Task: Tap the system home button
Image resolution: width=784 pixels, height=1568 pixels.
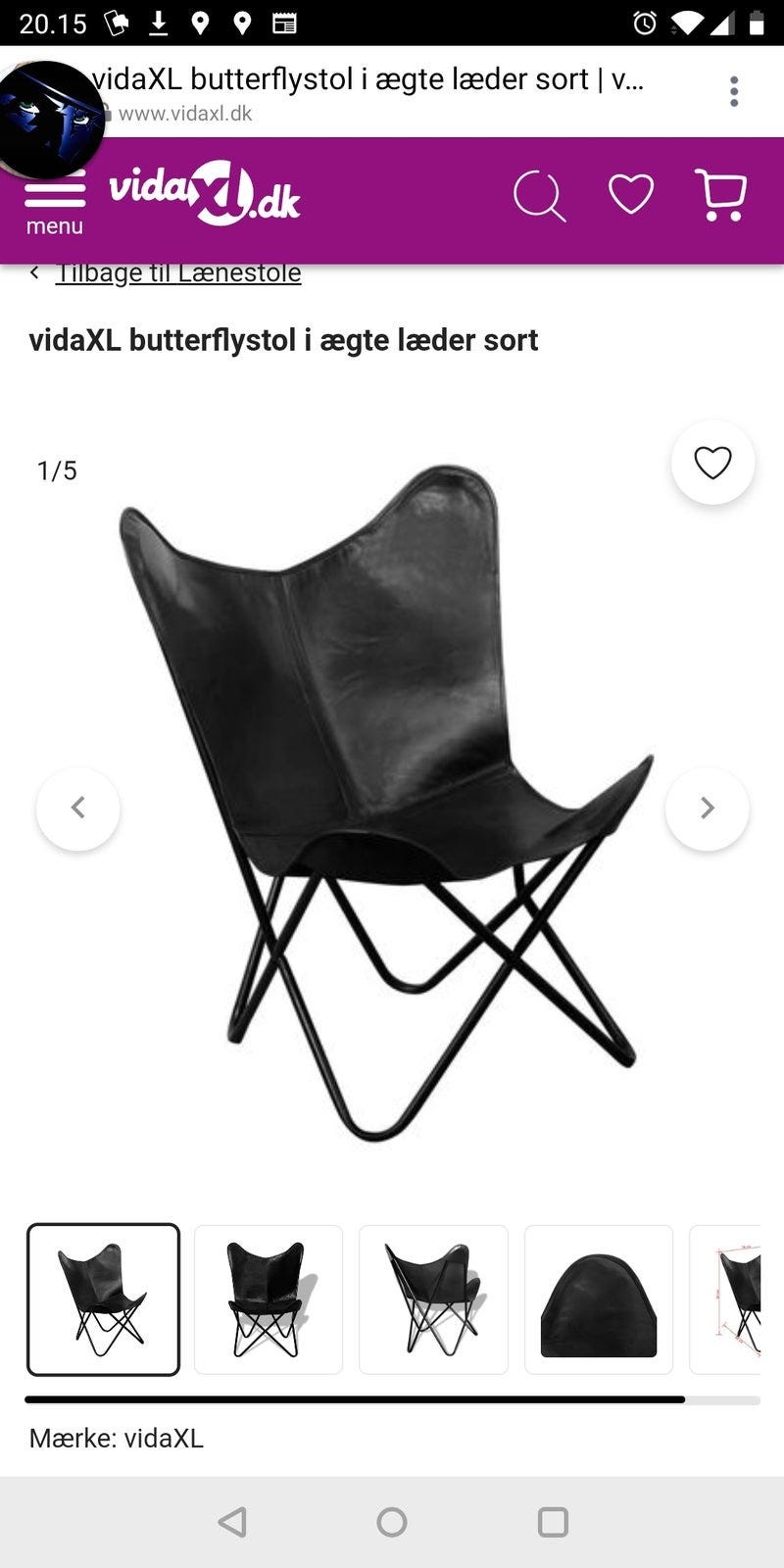Action: pos(392,1522)
